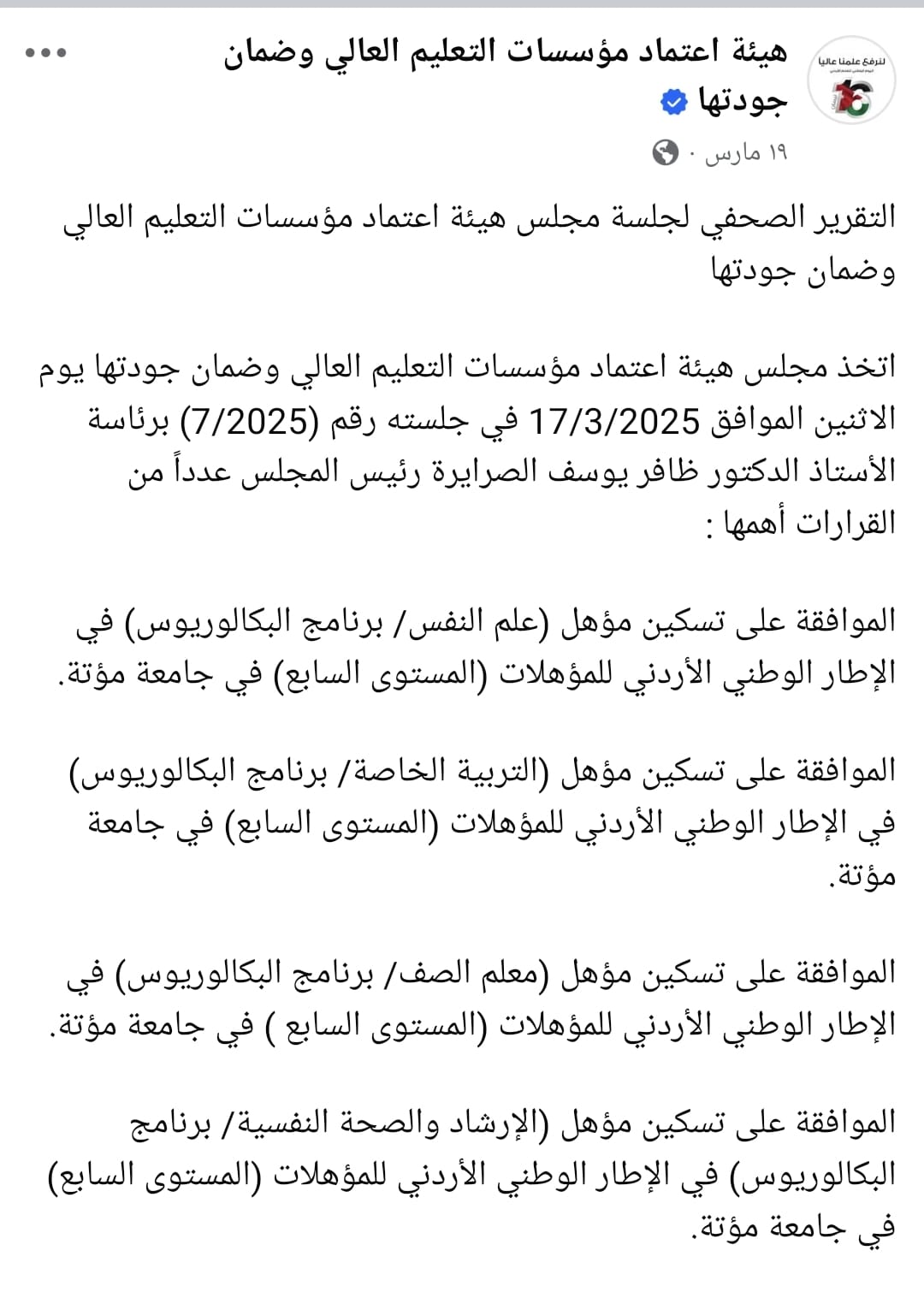This screenshot has width=924, height=1298.
Task: Open the page's profile picture
Action: (852, 82)
